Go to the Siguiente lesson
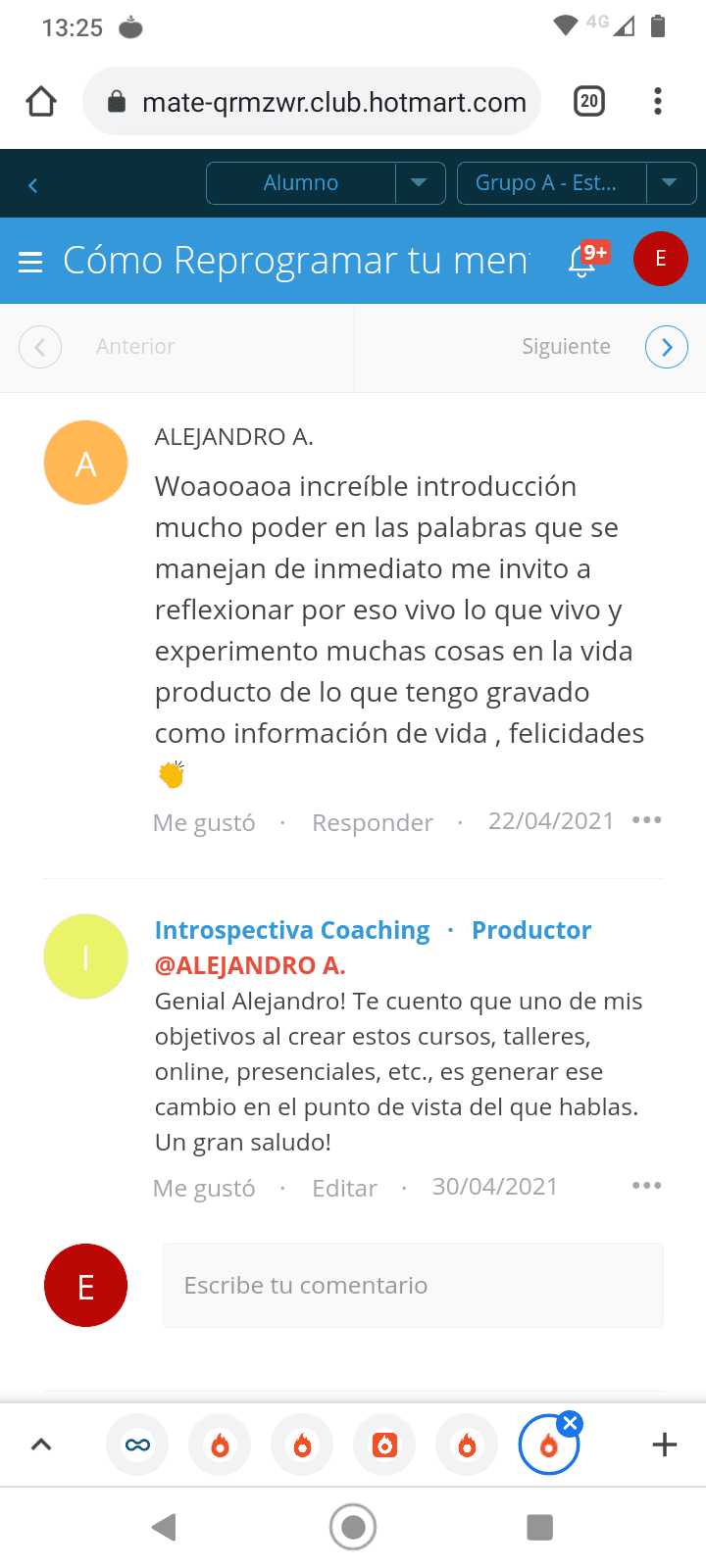This screenshot has height=1568, width=706. (666, 347)
